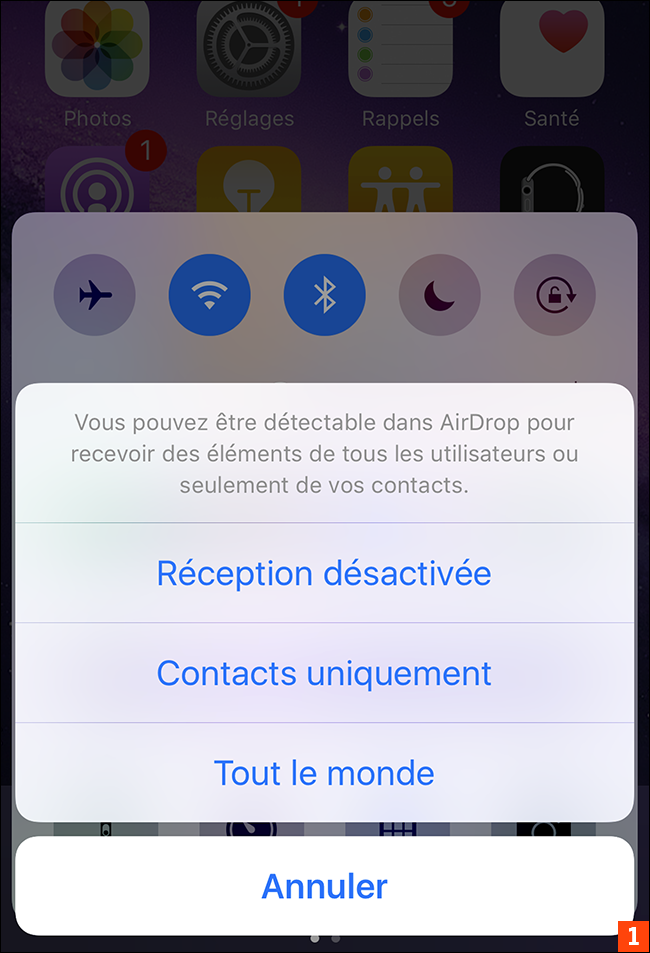Enable Do Not Disturb moon
The image size is (650, 953).
click(x=439, y=295)
